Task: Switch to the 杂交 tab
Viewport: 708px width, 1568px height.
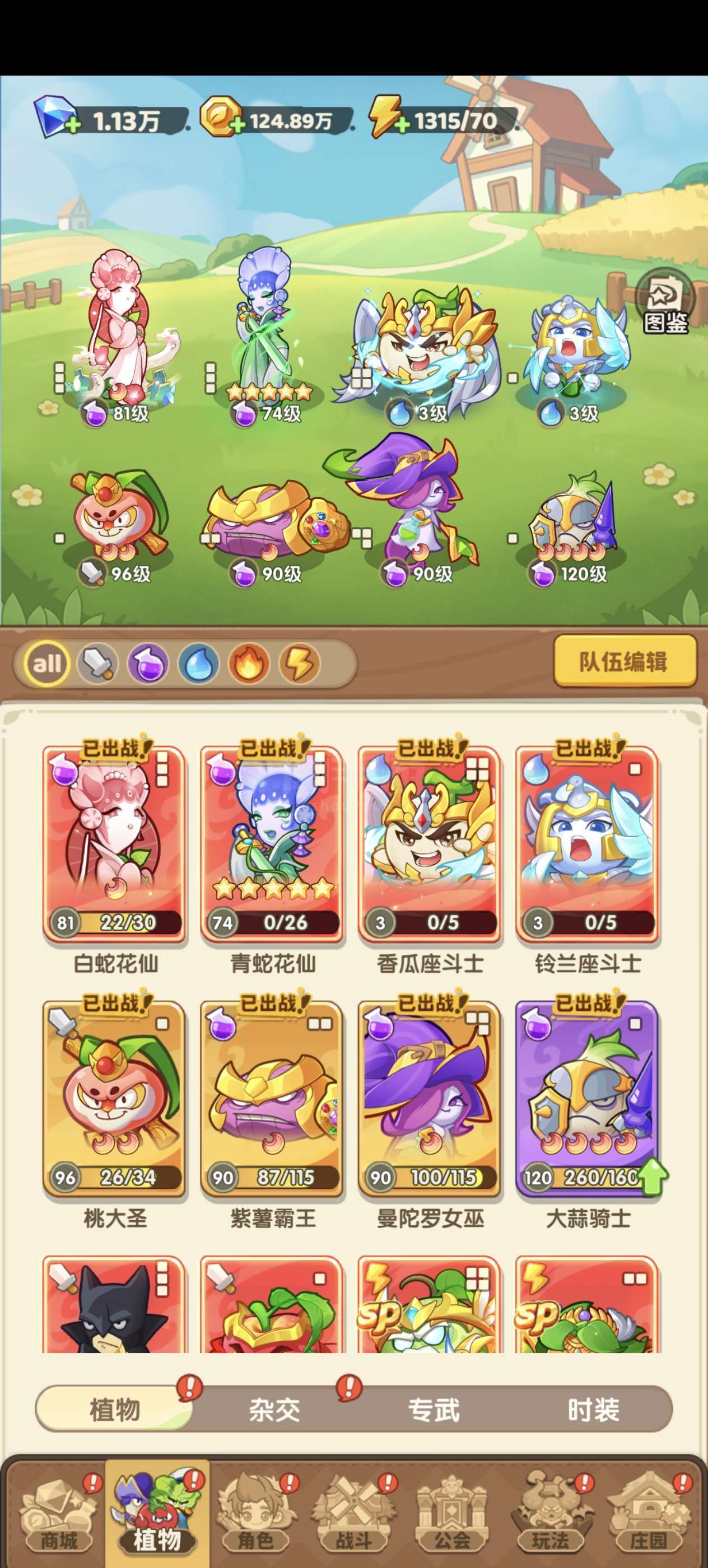Action: pyautogui.click(x=274, y=1409)
